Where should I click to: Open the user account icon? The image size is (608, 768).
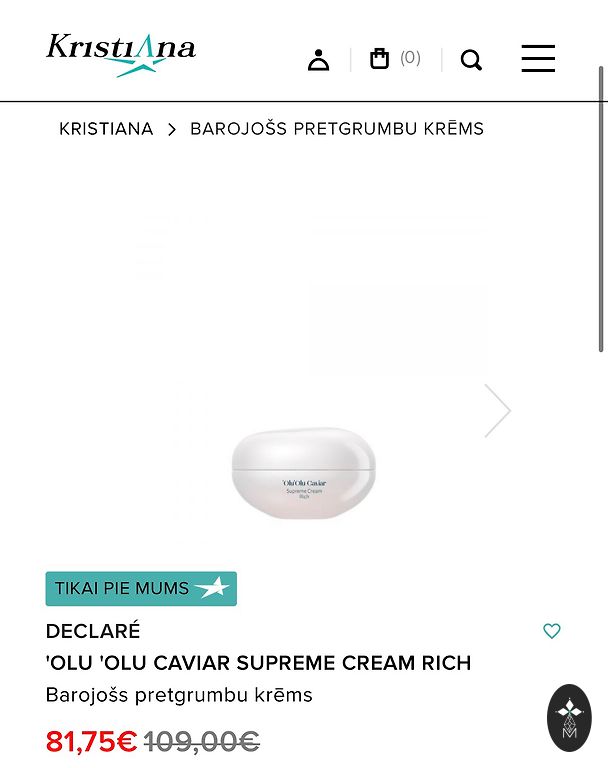point(318,60)
